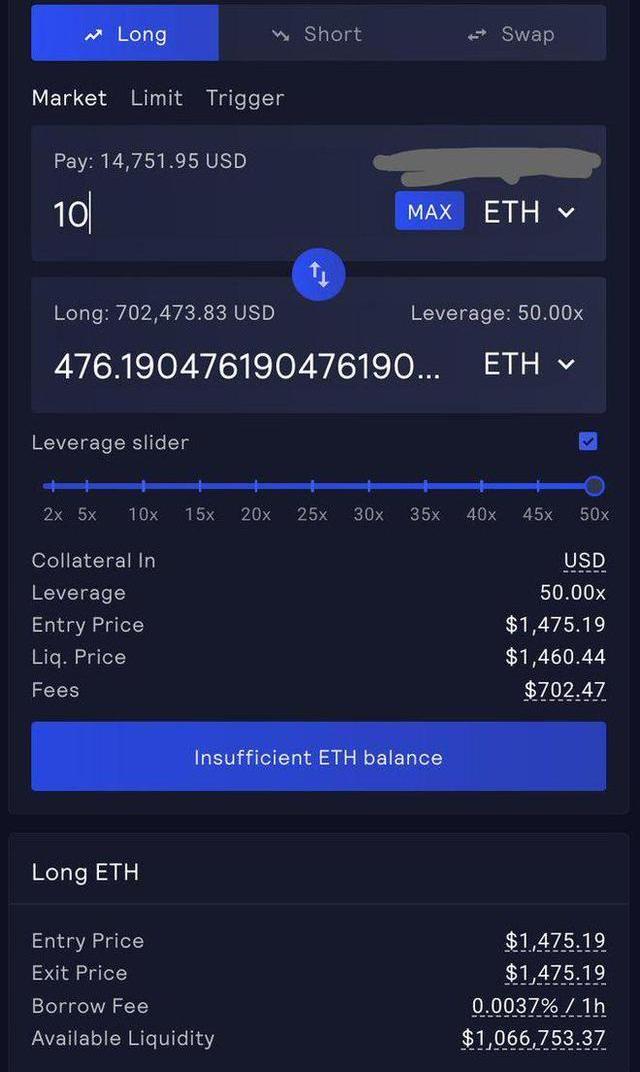The height and width of the screenshot is (1072, 640).
Task: Show Borrow Fee rate details
Action: (539, 1006)
